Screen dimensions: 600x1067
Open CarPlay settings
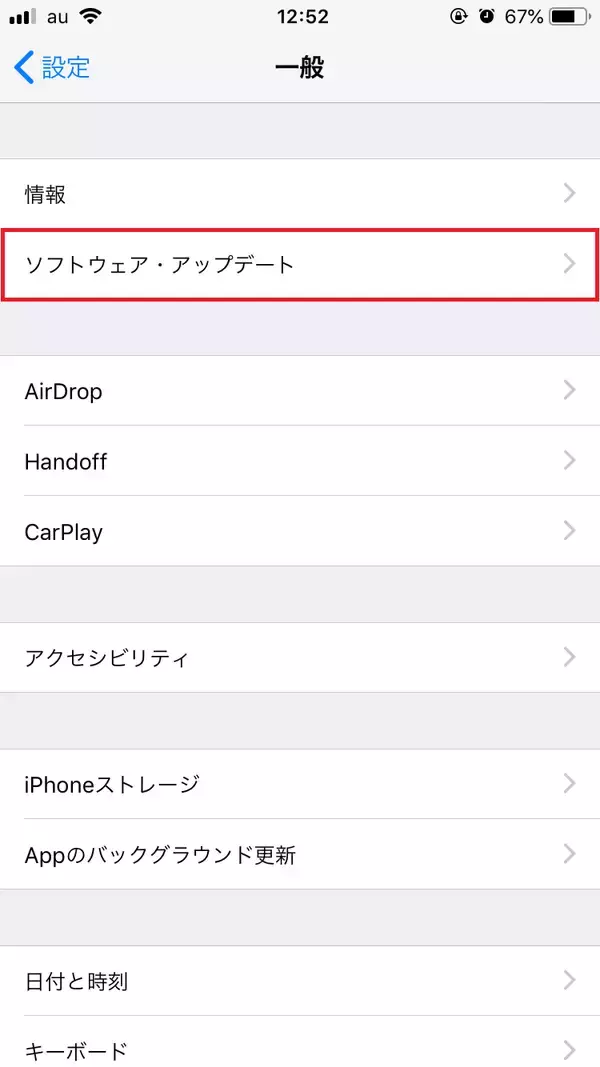coord(300,531)
